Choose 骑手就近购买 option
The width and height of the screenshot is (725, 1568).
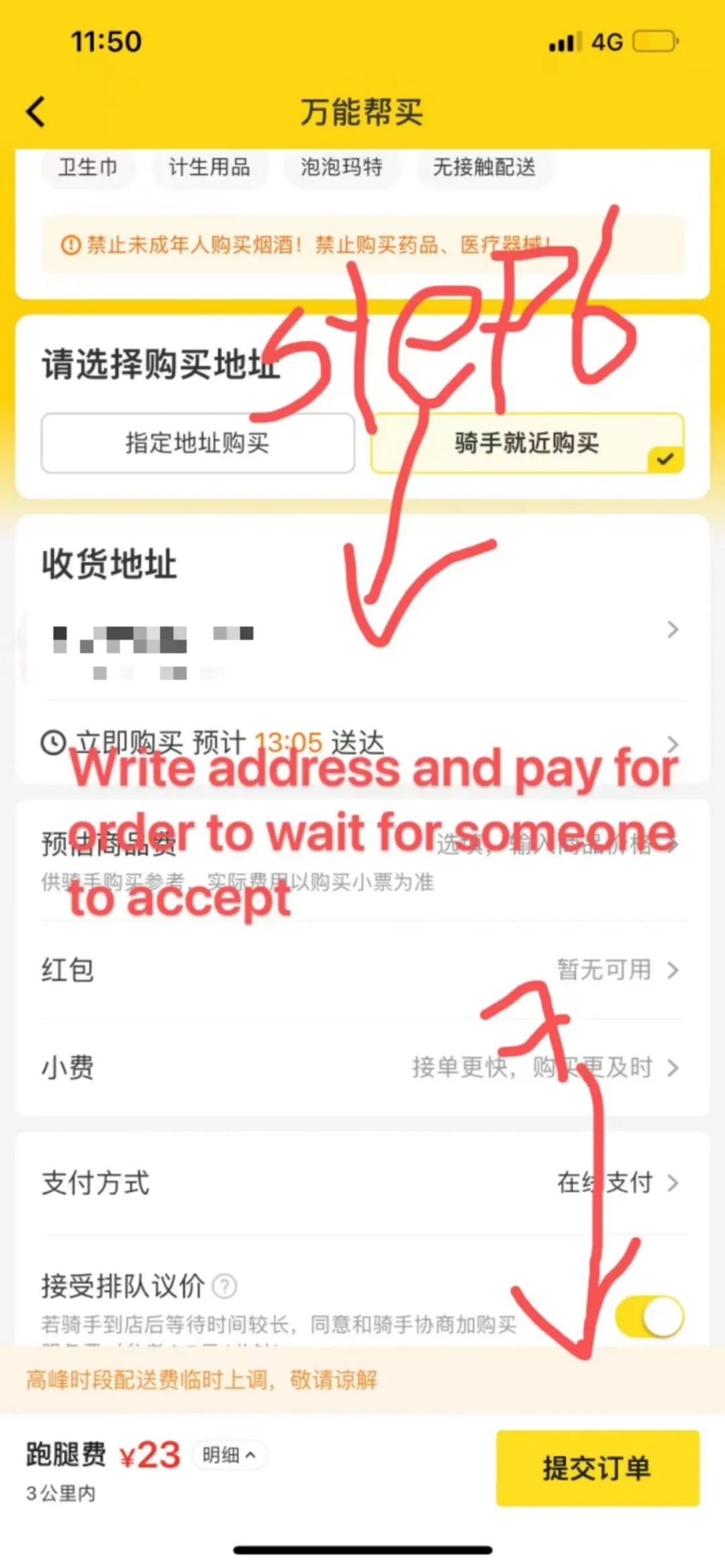pos(527,443)
